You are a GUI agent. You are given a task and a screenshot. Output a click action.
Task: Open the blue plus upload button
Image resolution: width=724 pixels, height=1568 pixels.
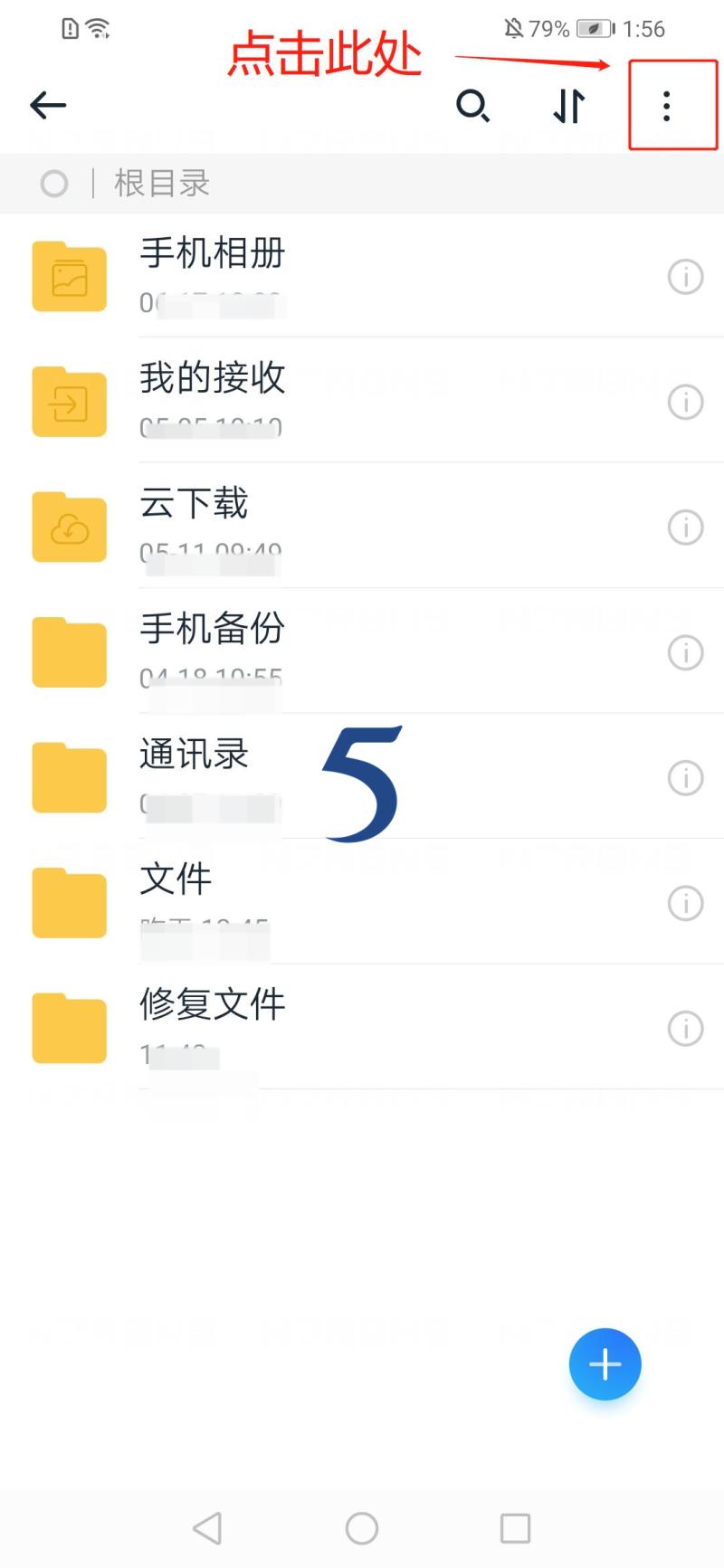click(605, 1364)
